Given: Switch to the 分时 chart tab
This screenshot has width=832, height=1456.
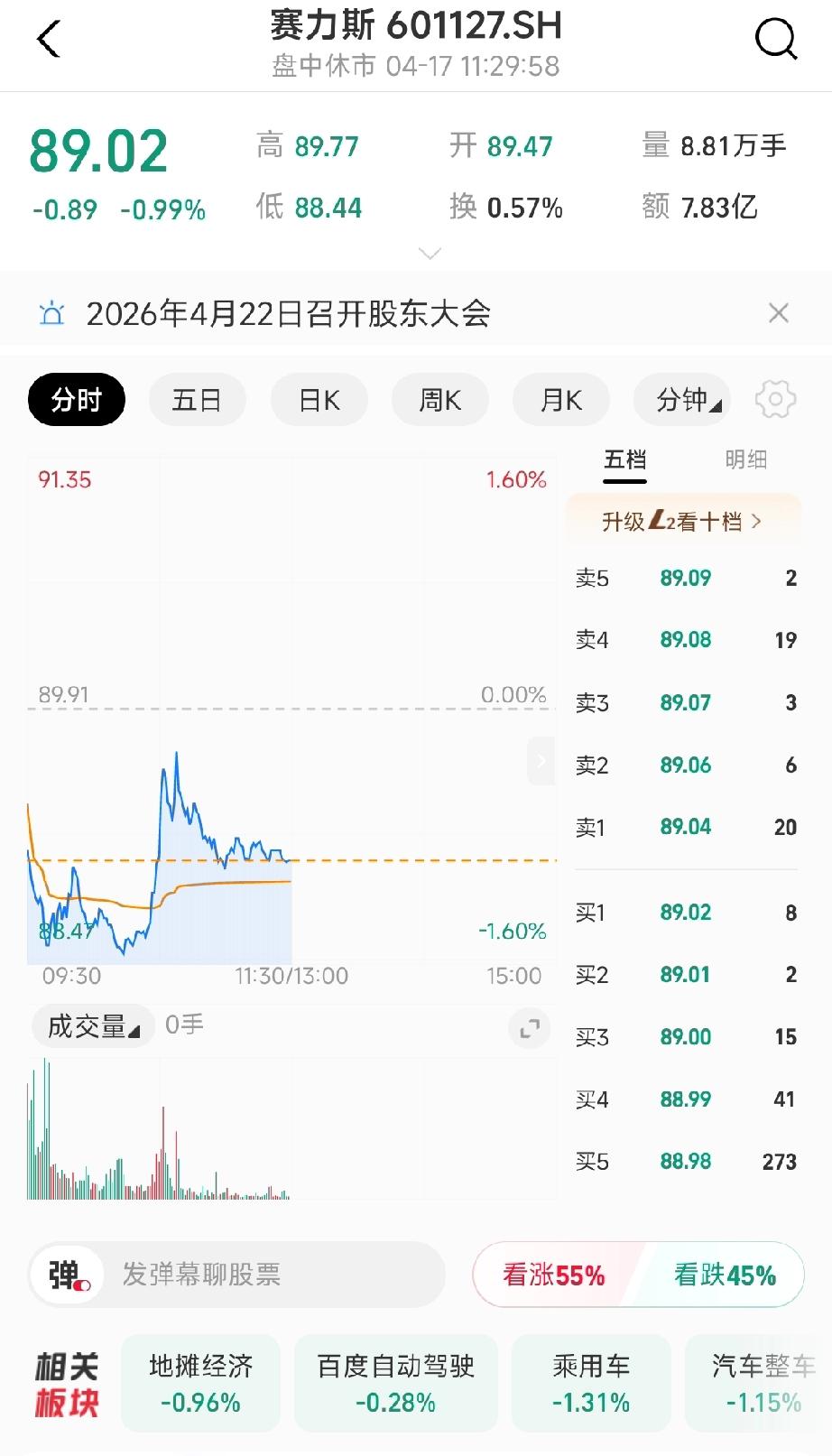Looking at the screenshot, I should coord(76,398).
